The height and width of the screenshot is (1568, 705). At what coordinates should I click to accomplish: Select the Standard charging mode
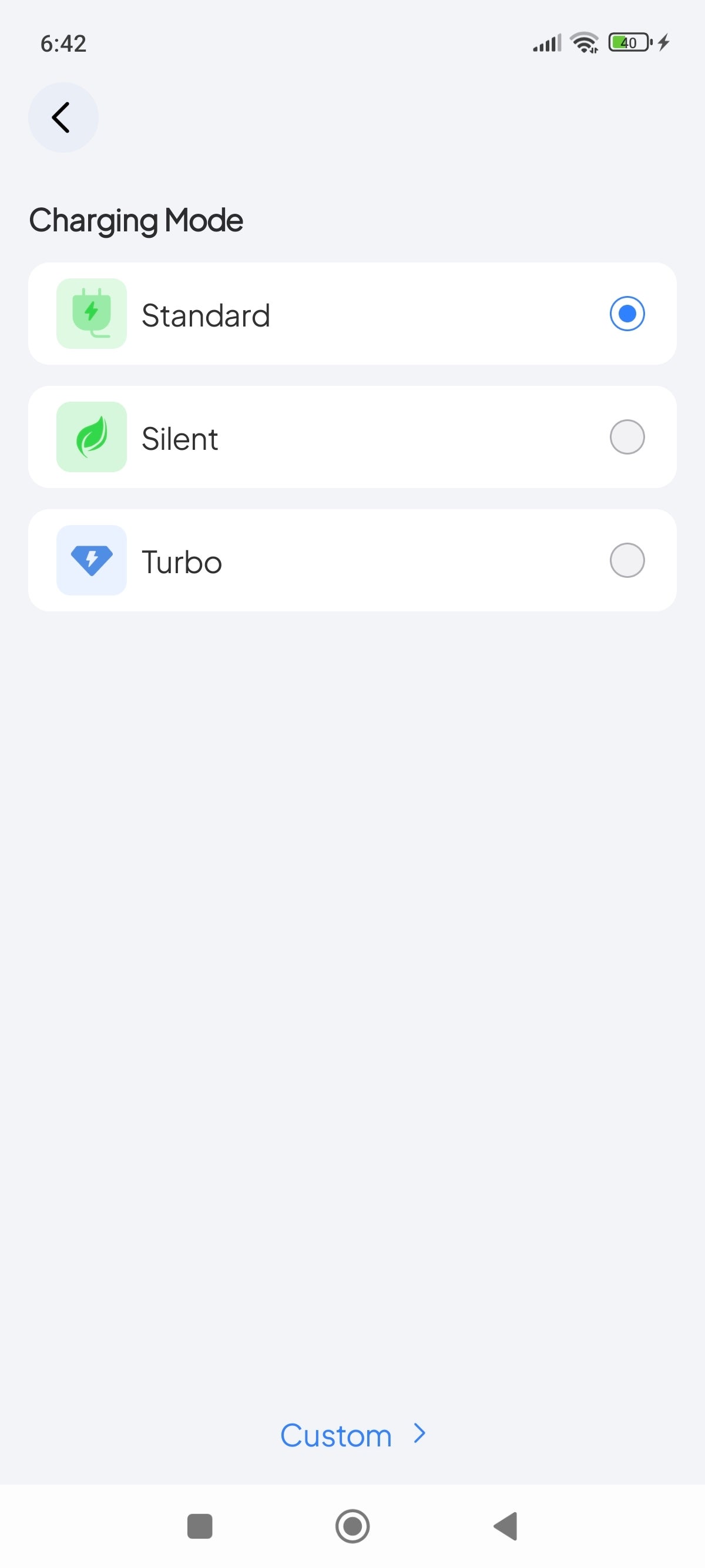(626, 314)
